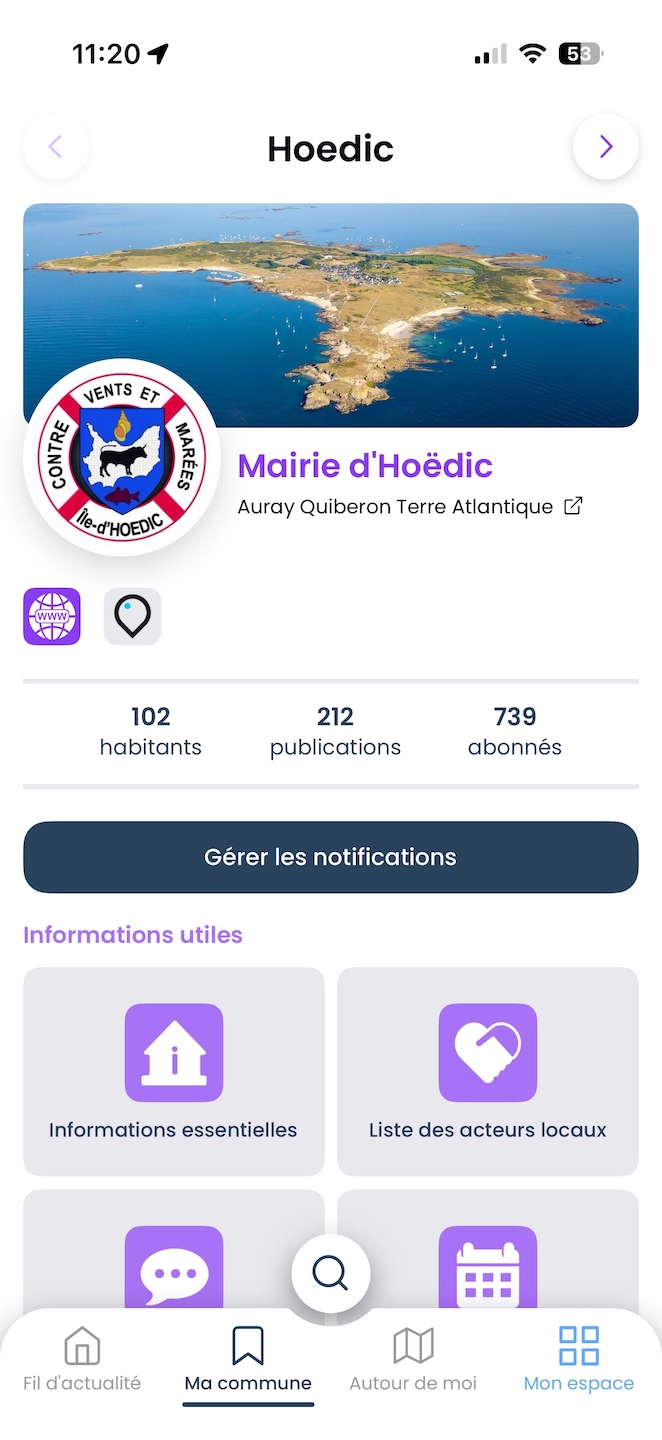Go to the previous commune arrow
This screenshot has width=662, height=1440.
pos(56,147)
